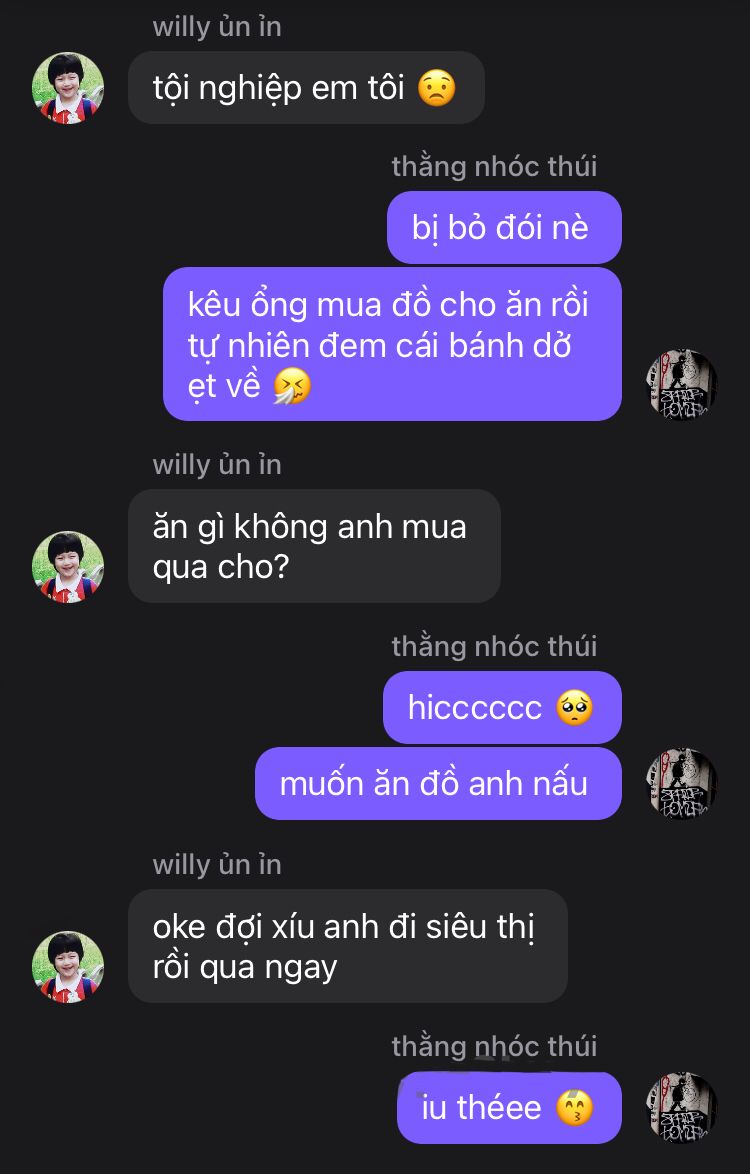Image resolution: width=750 pixels, height=1174 pixels.
Task: Open the avatar beside "muốn ăn đồ anh nấu"
Action: point(682,784)
